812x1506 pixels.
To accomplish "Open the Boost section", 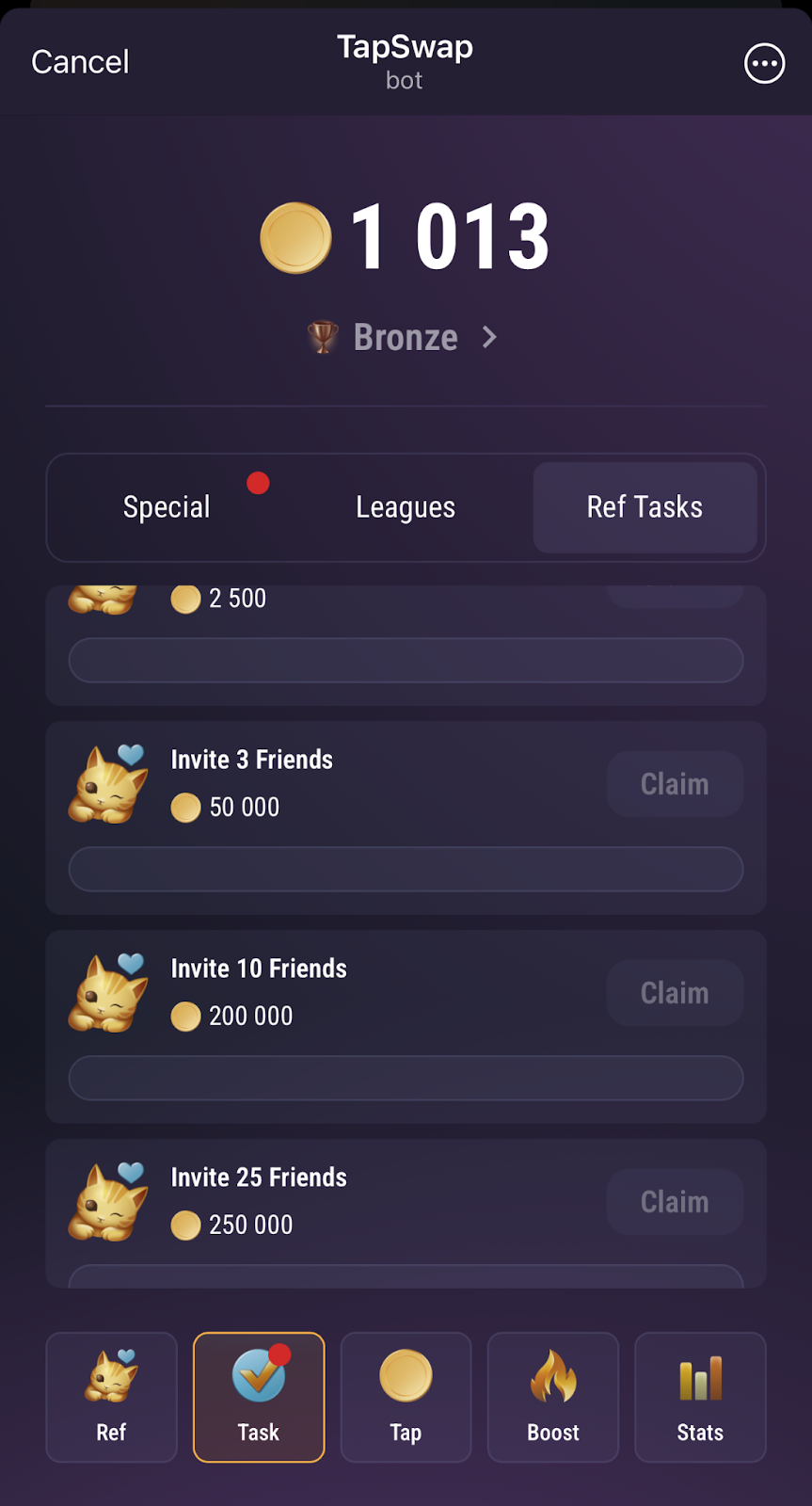I will click(x=553, y=1397).
